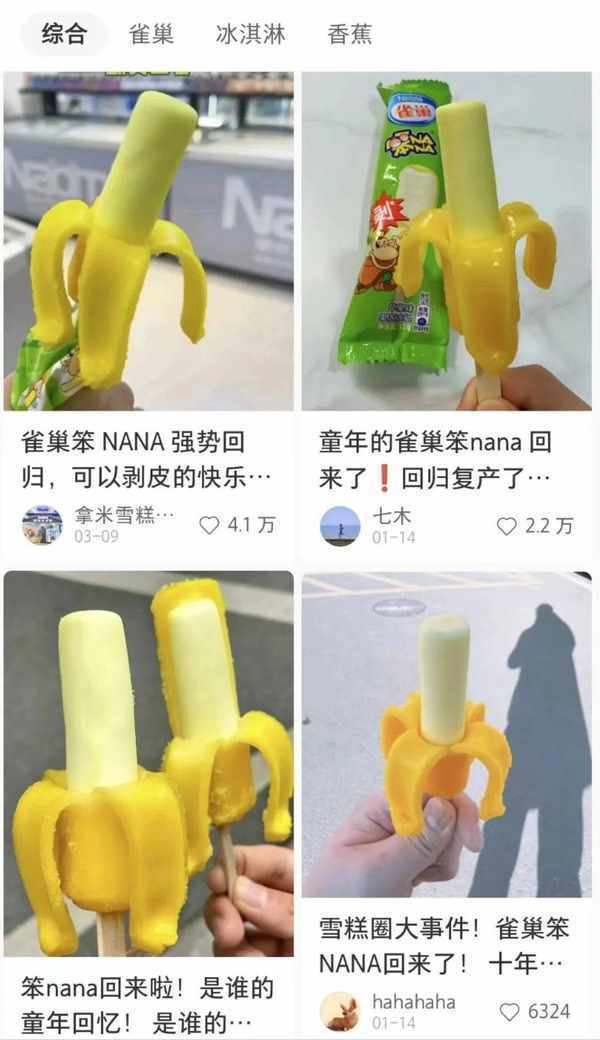Open hahahaha's profile avatar
This screenshot has width=600, height=1040.
340,1011
